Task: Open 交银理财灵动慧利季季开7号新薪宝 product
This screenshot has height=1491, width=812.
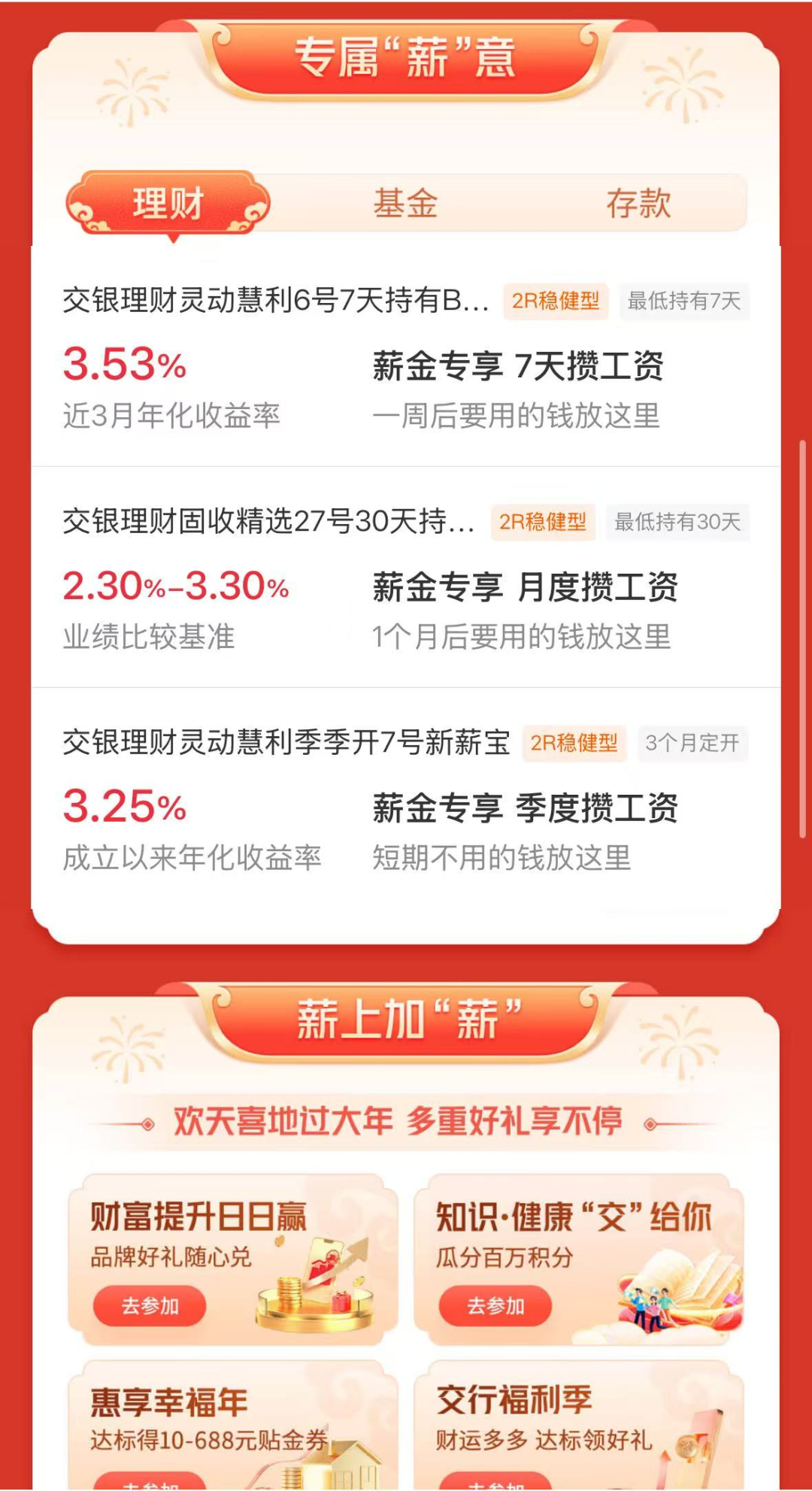Action: pyautogui.click(x=286, y=743)
